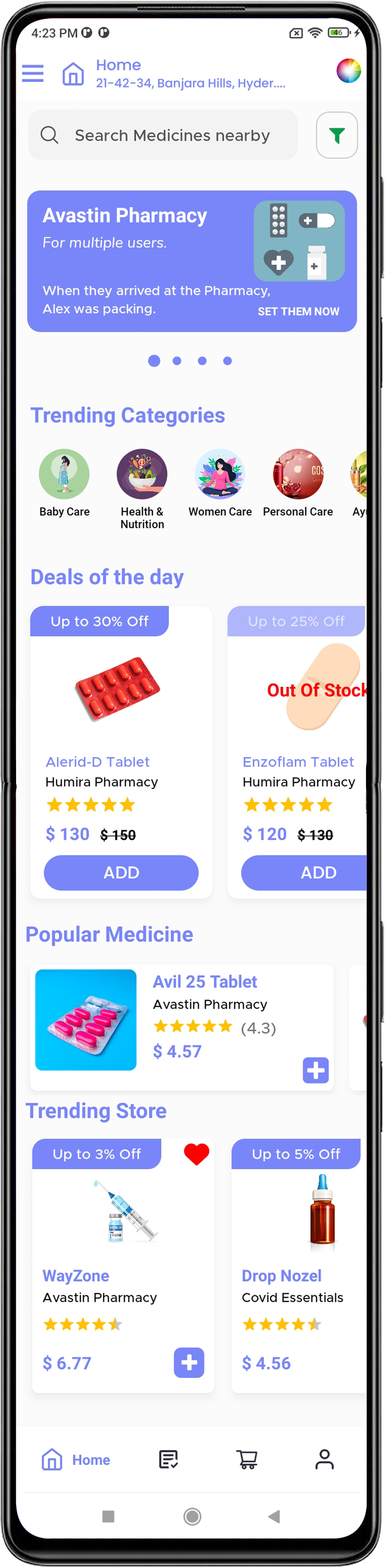Add Alerid-D Tablet to cart
The width and height of the screenshot is (385, 1568).
pos(121,872)
